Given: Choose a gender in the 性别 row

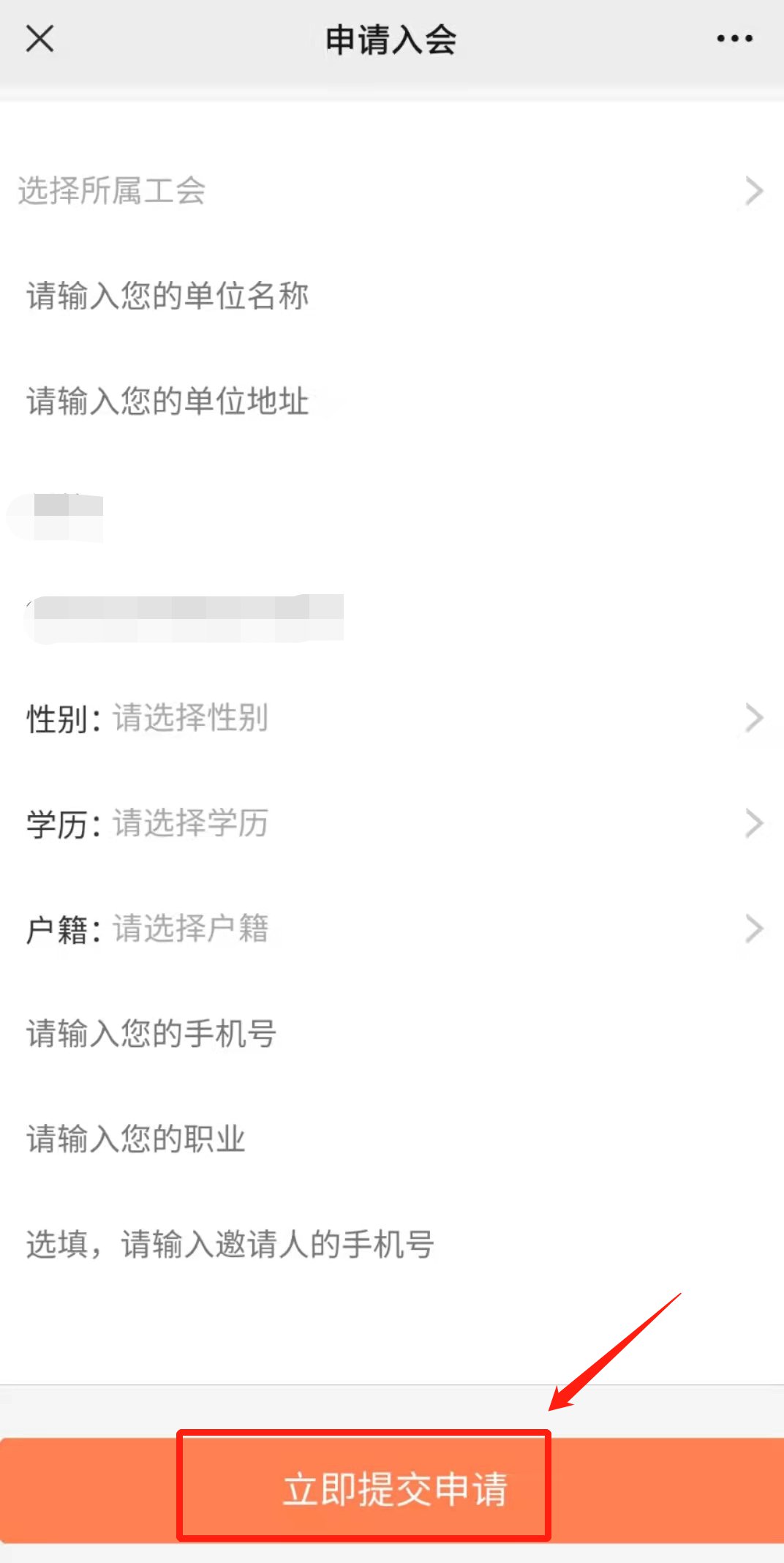Looking at the screenshot, I should 391,718.
